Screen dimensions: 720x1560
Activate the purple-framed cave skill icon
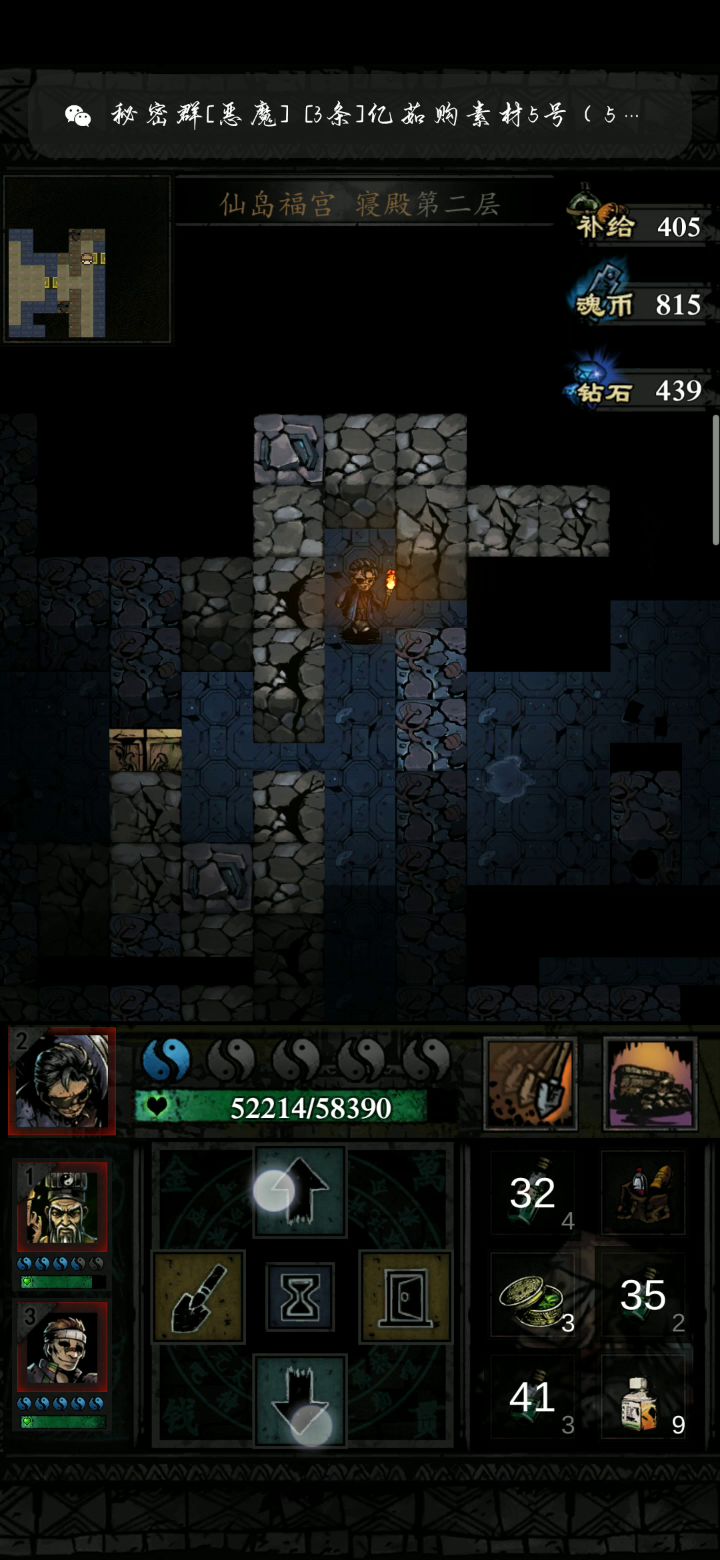pyautogui.click(x=650, y=1083)
